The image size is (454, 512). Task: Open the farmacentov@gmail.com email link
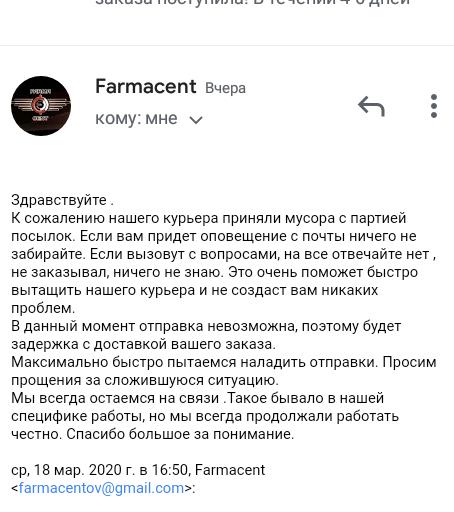[x=101, y=488]
